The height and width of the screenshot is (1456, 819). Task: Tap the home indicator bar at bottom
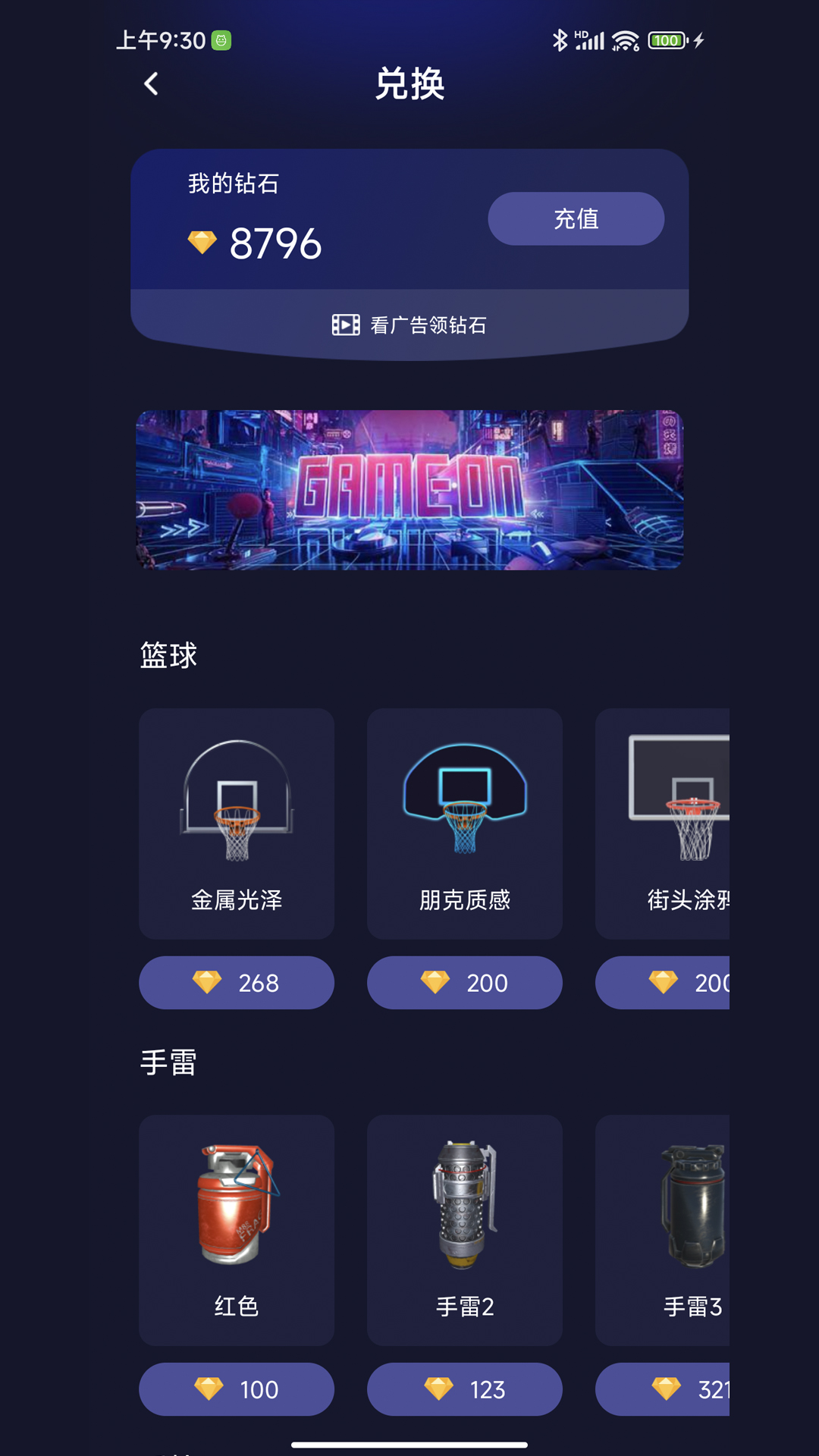pos(409,1445)
